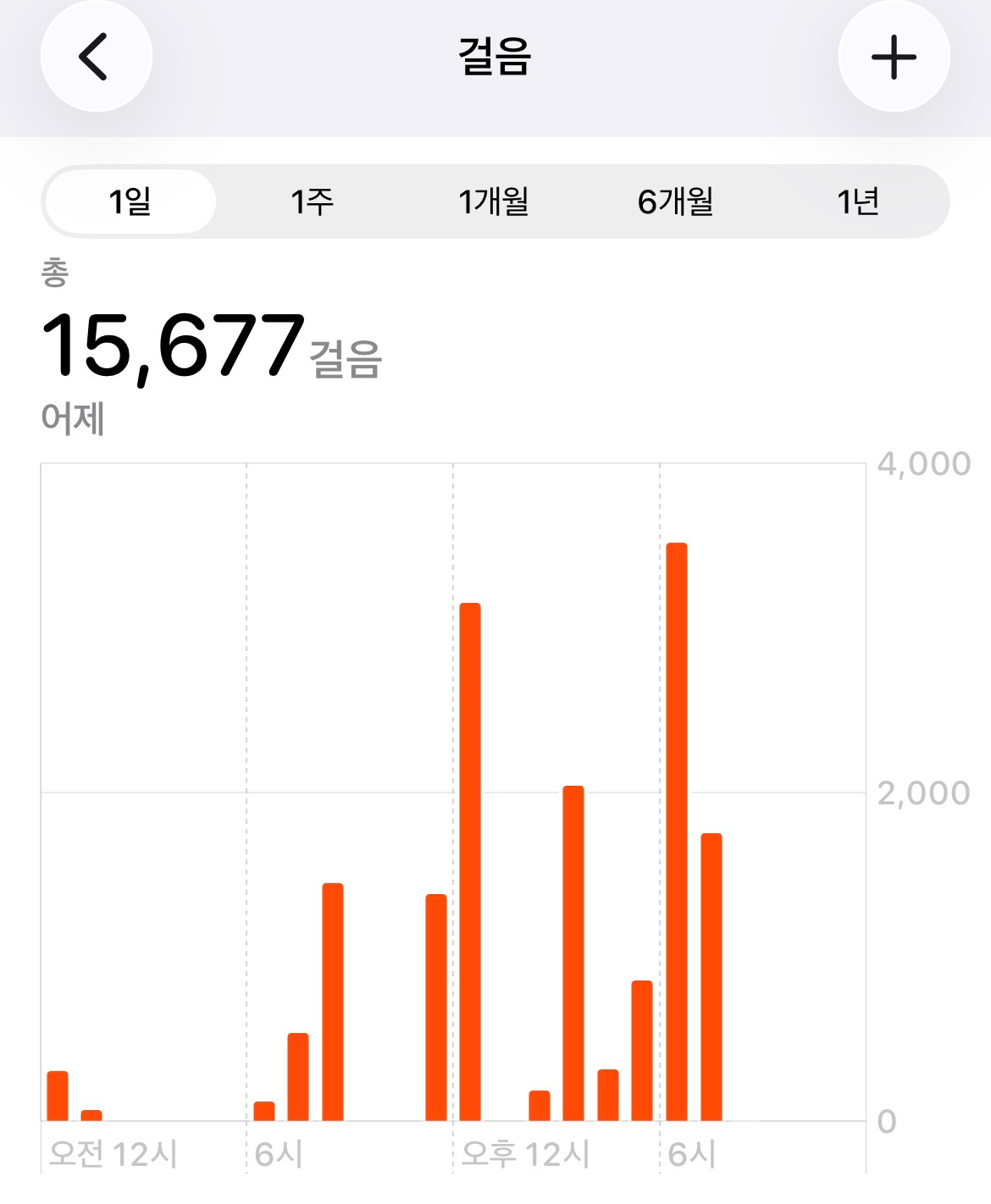Switch to the 1주 view
This screenshot has height=1204, width=991.
[312, 202]
